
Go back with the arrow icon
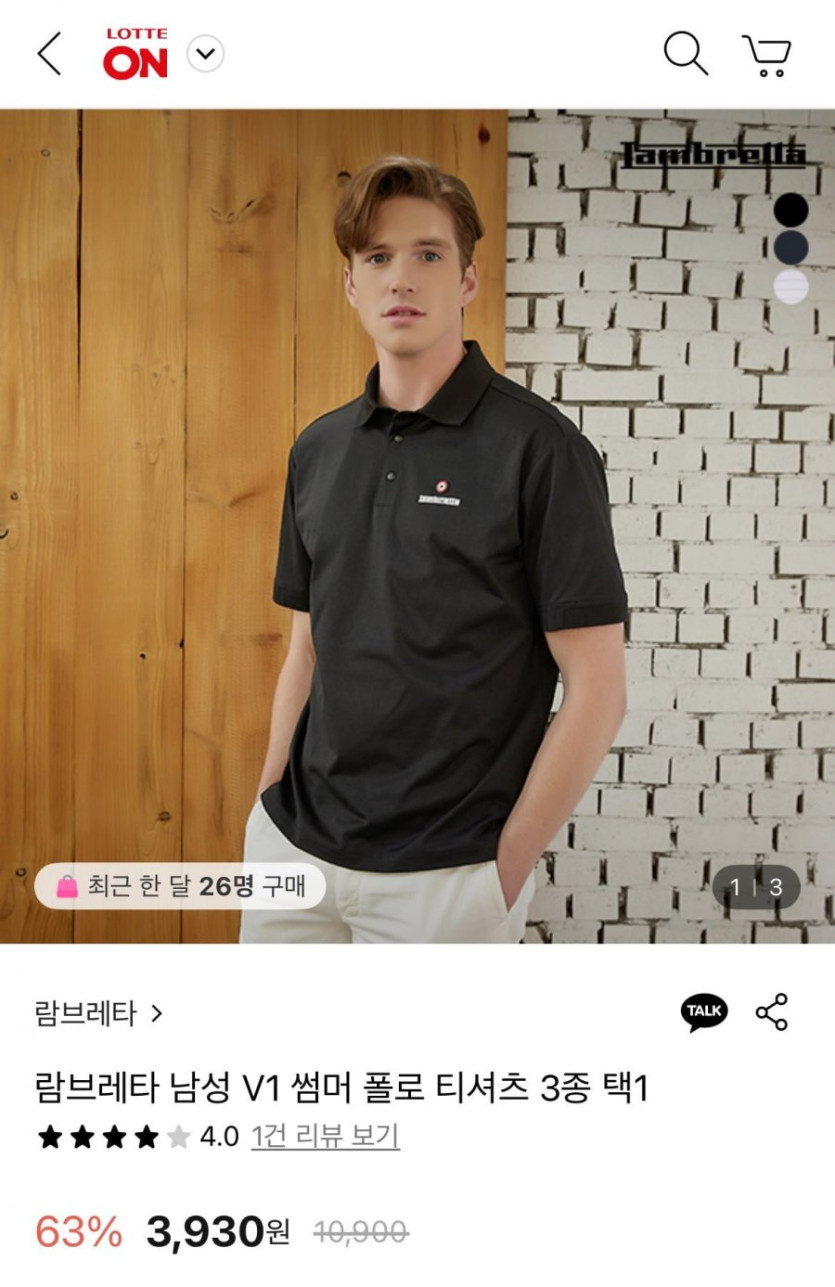pyautogui.click(x=49, y=53)
